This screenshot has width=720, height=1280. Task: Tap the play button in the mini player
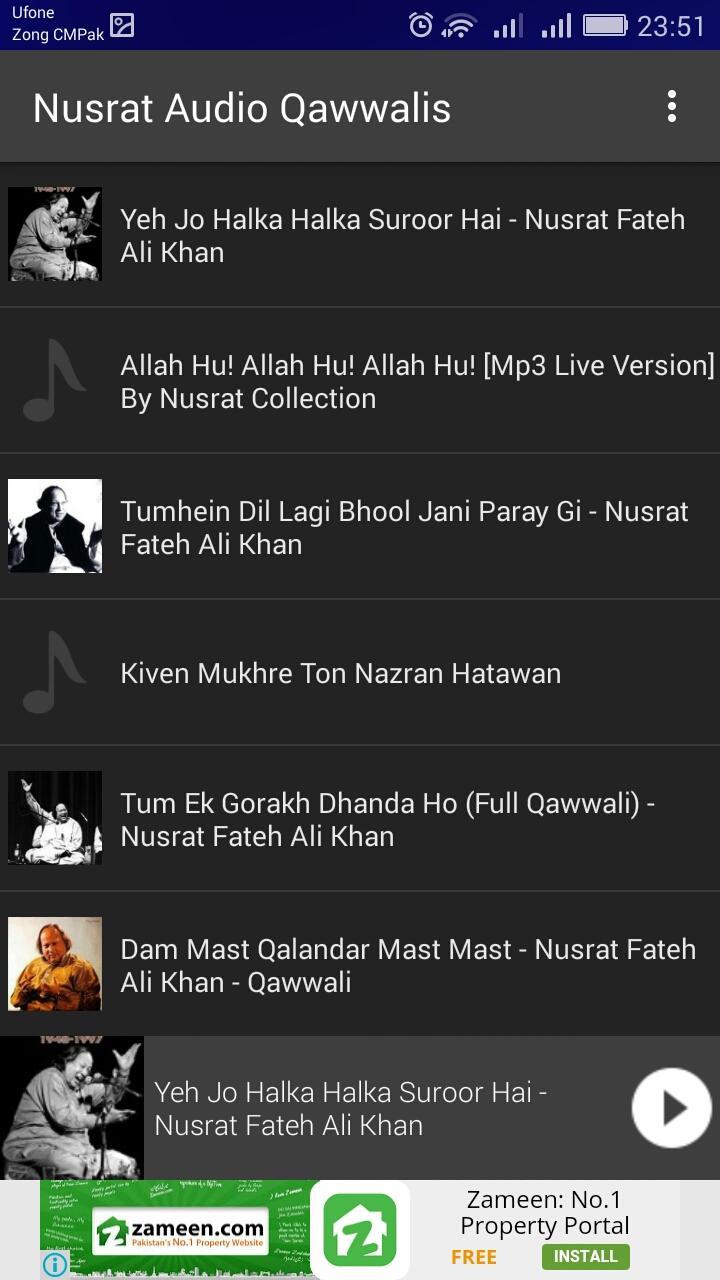pyautogui.click(x=671, y=1107)
